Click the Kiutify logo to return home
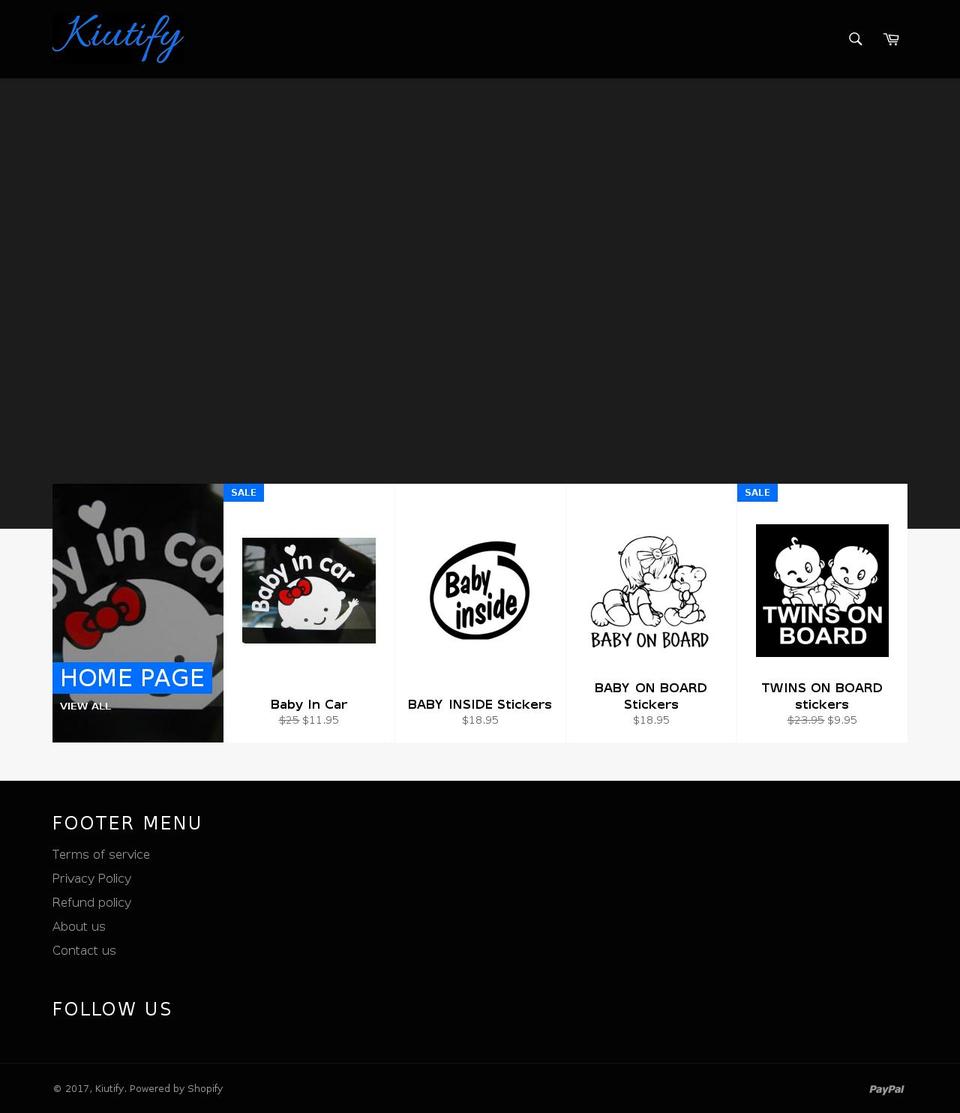Viewport: 960px width, 1113px height. point(117,38)
